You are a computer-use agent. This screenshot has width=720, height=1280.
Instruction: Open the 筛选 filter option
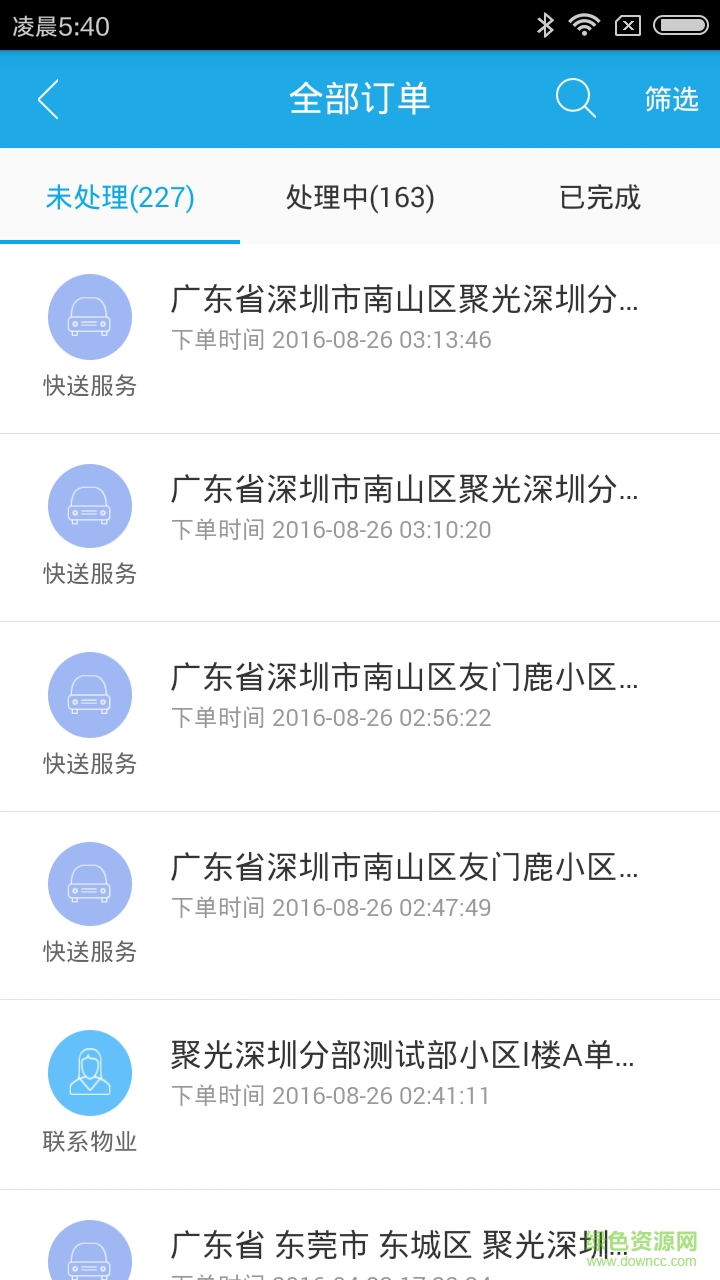tap(671, 98)
